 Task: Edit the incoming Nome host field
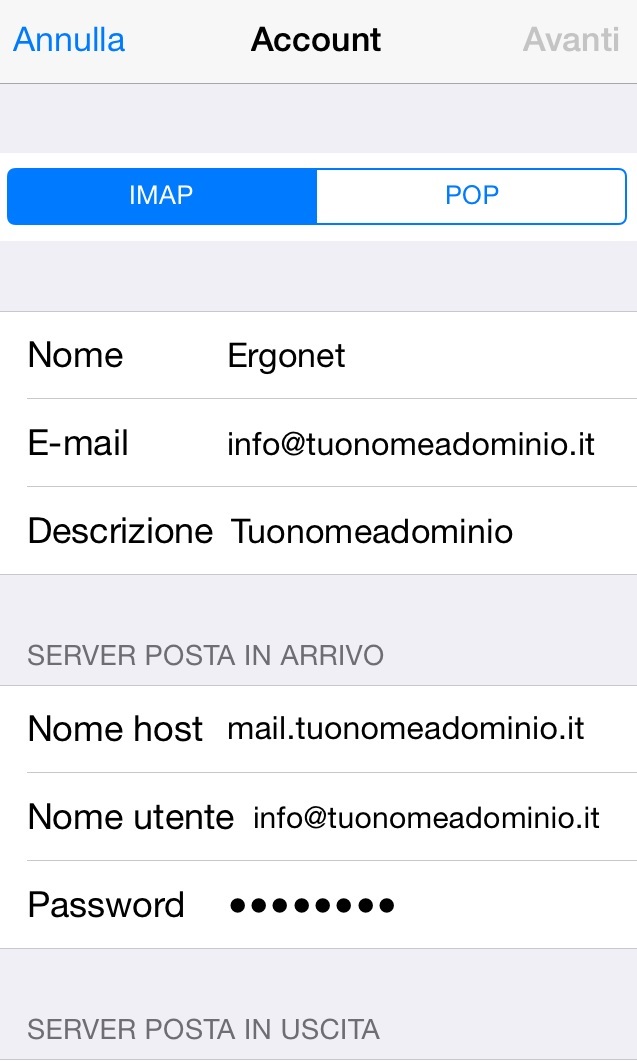click(406, 729)
